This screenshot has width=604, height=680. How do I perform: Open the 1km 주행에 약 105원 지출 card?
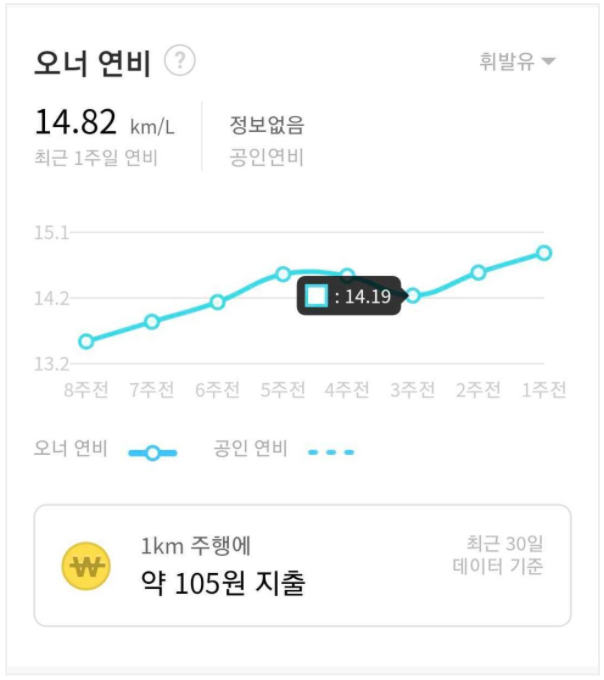pyautogui.click(x=302, y=565)
